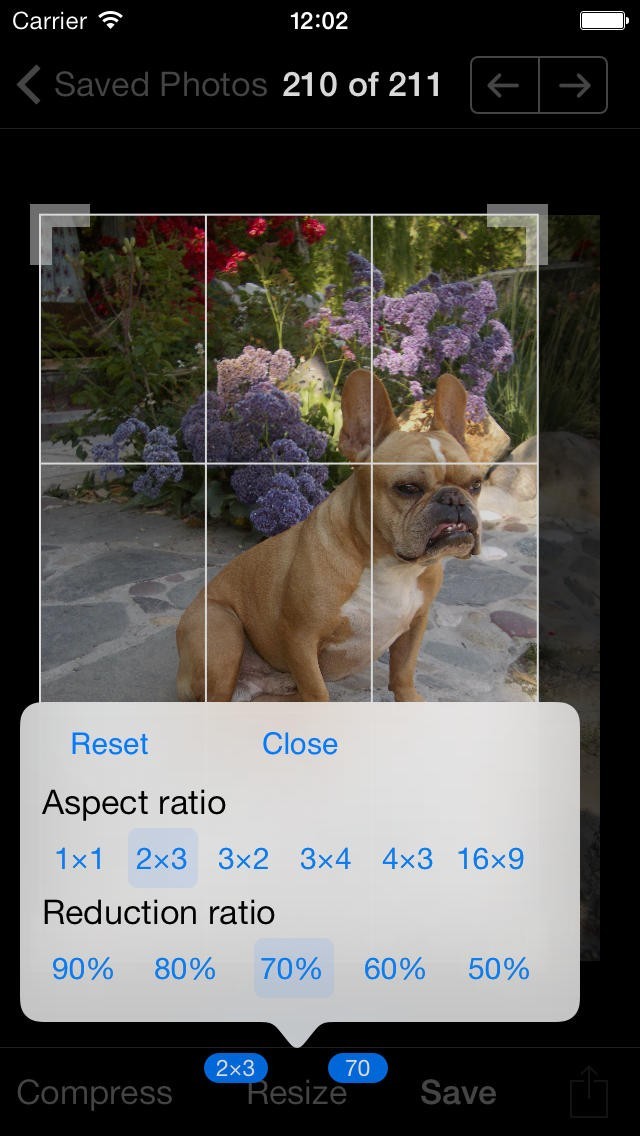Apply the 16×9 aspect ratio
This screenshot has width=640, height=1136.
pyautogui.click(x=491, y=859)
